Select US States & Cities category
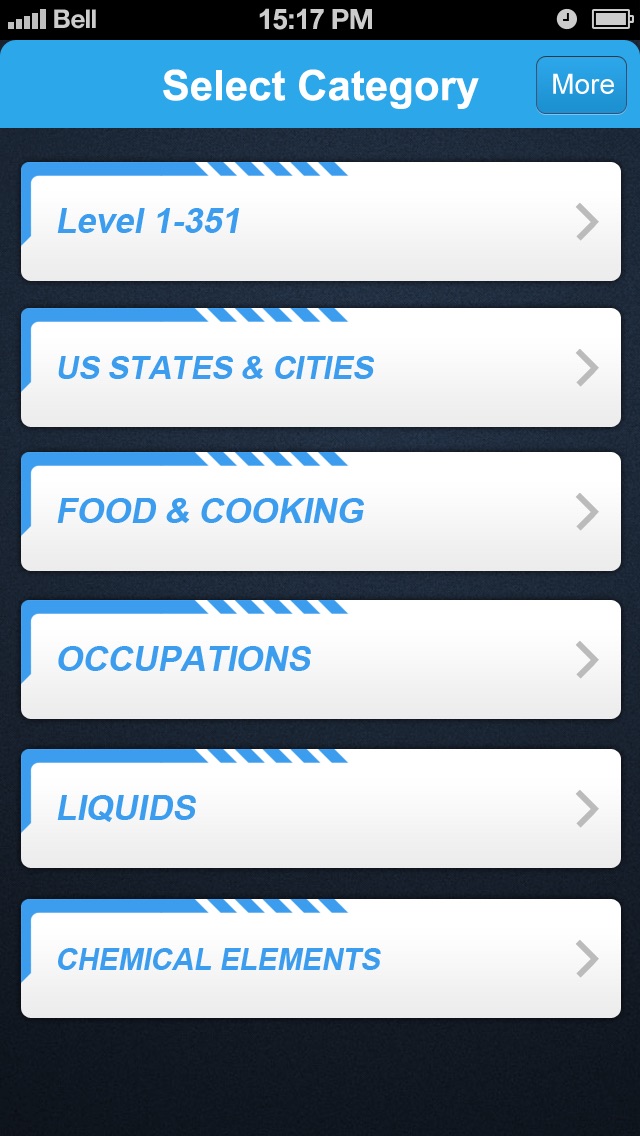The height and width of the screenshot is (1136, 640). 320,367
